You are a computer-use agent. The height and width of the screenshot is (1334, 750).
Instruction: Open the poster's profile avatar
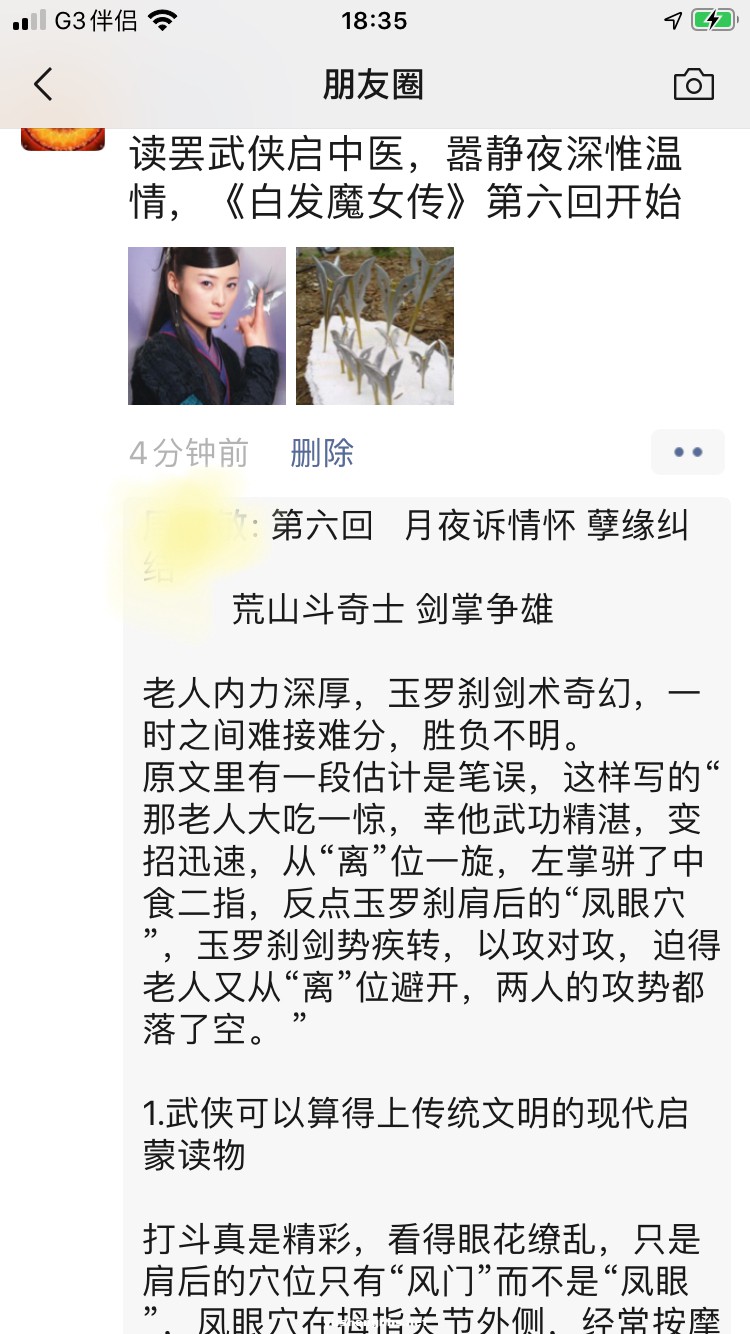point(63,139)
